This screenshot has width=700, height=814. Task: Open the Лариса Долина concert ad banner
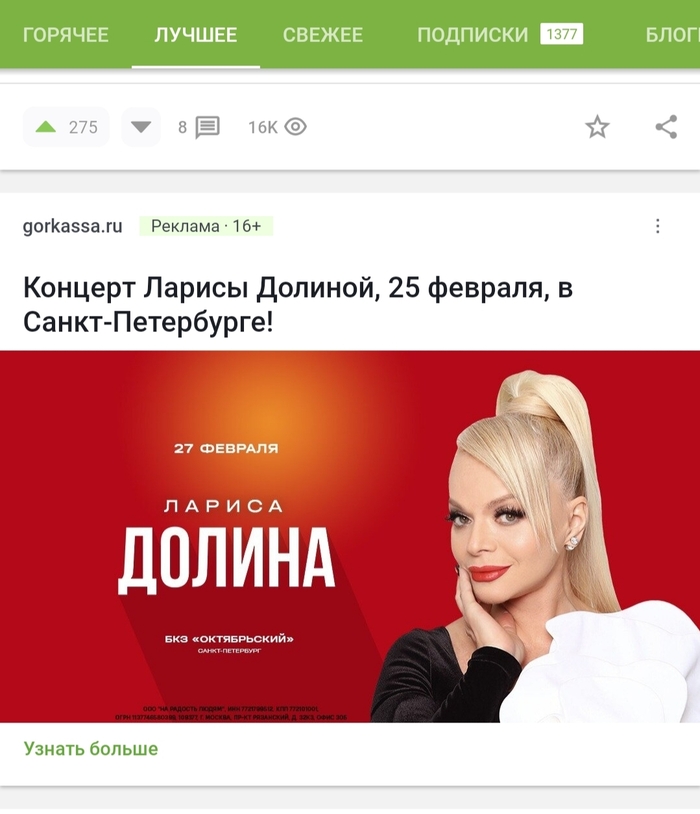pos(350,536)
